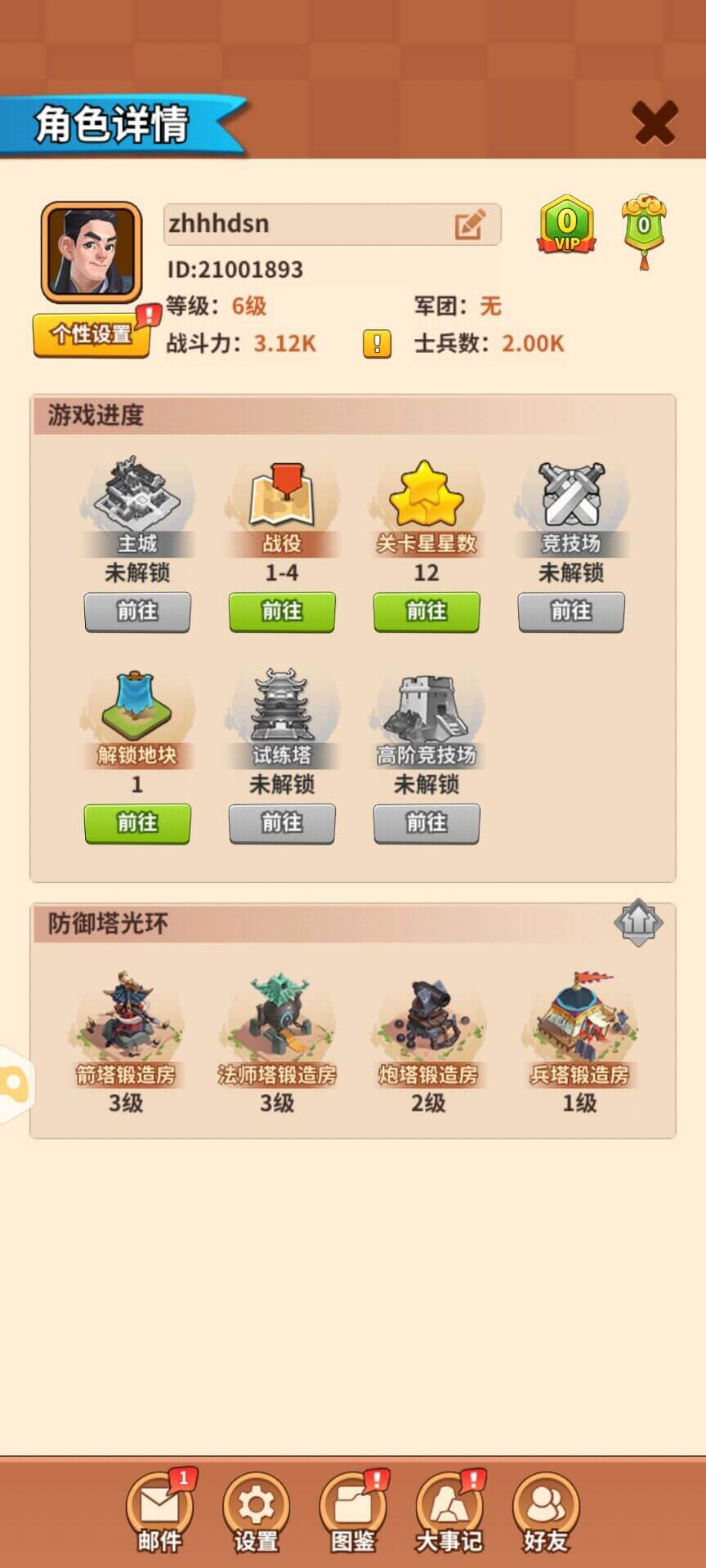Tap the yellow exclamation info icon
The height and width of the screenshot is (1568, 706).
(x=377, y=344)
